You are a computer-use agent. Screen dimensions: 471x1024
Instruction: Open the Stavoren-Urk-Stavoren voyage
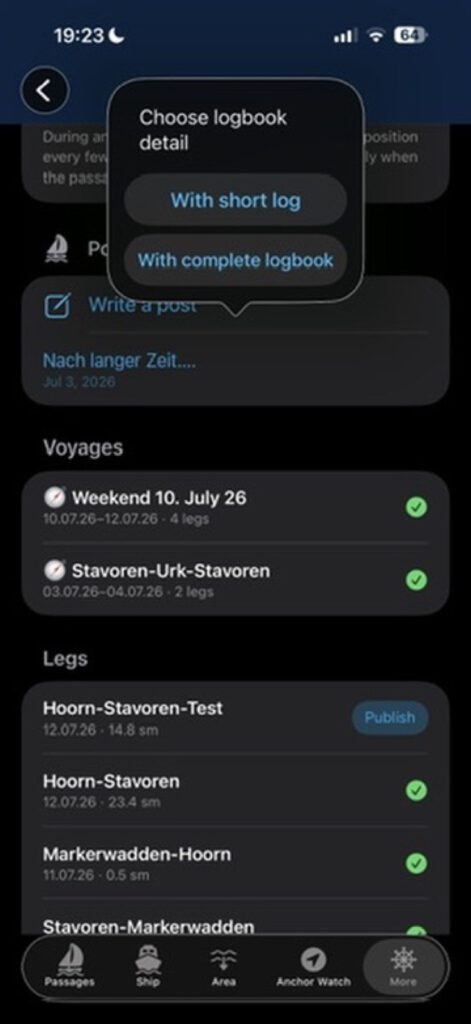236,580
